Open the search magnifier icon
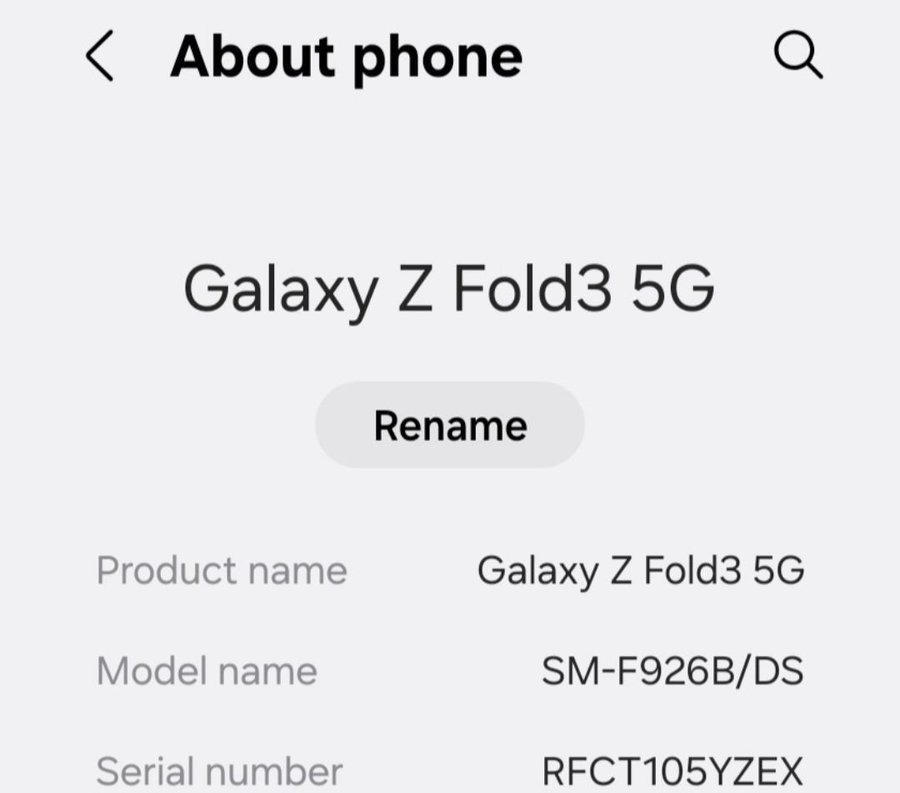Viewport: 900px width, 793px height. 798,56
